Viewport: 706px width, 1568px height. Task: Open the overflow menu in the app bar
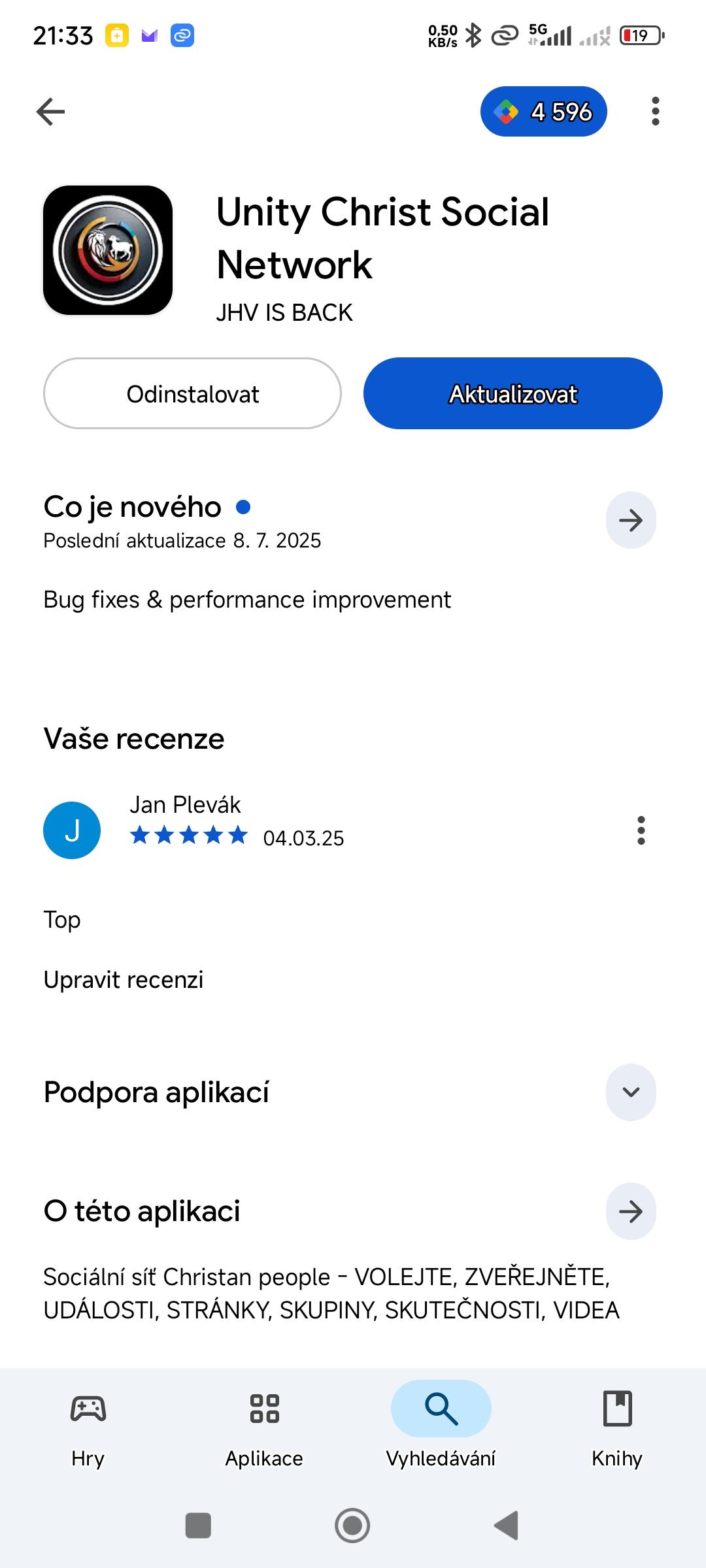[x=655, y=112]
